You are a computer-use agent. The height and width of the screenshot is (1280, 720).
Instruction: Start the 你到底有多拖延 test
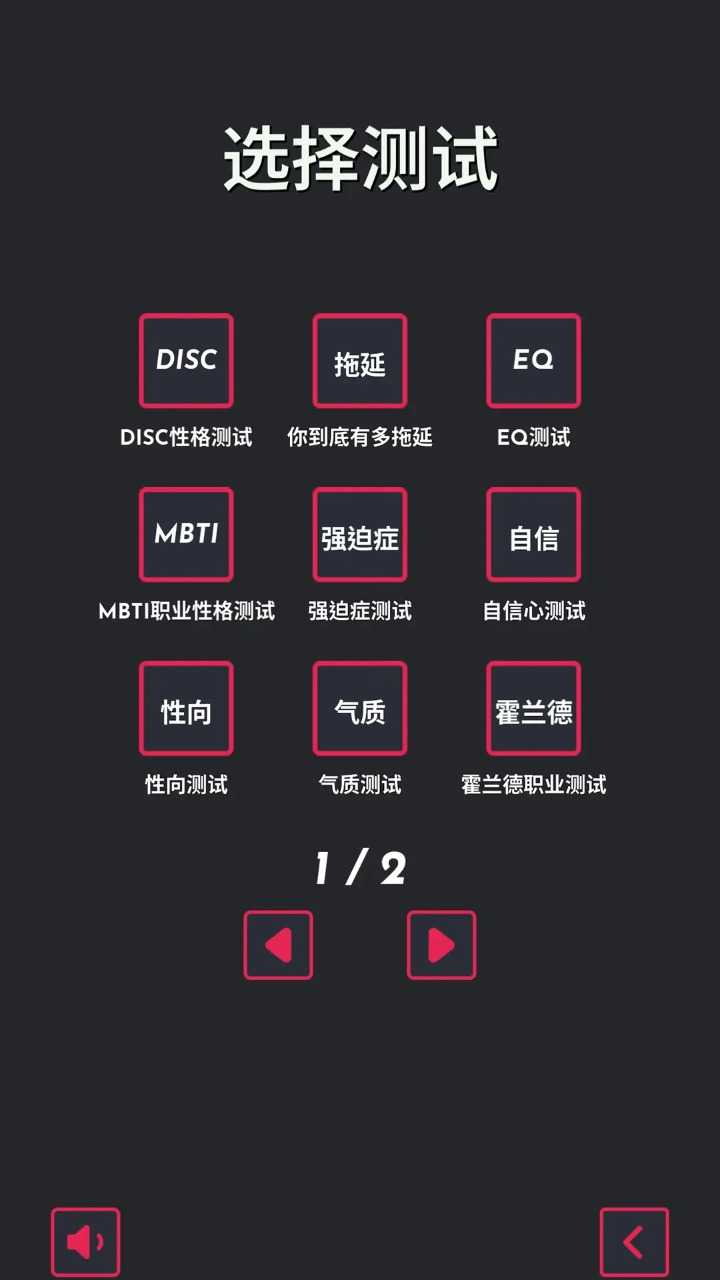(360, 361)
